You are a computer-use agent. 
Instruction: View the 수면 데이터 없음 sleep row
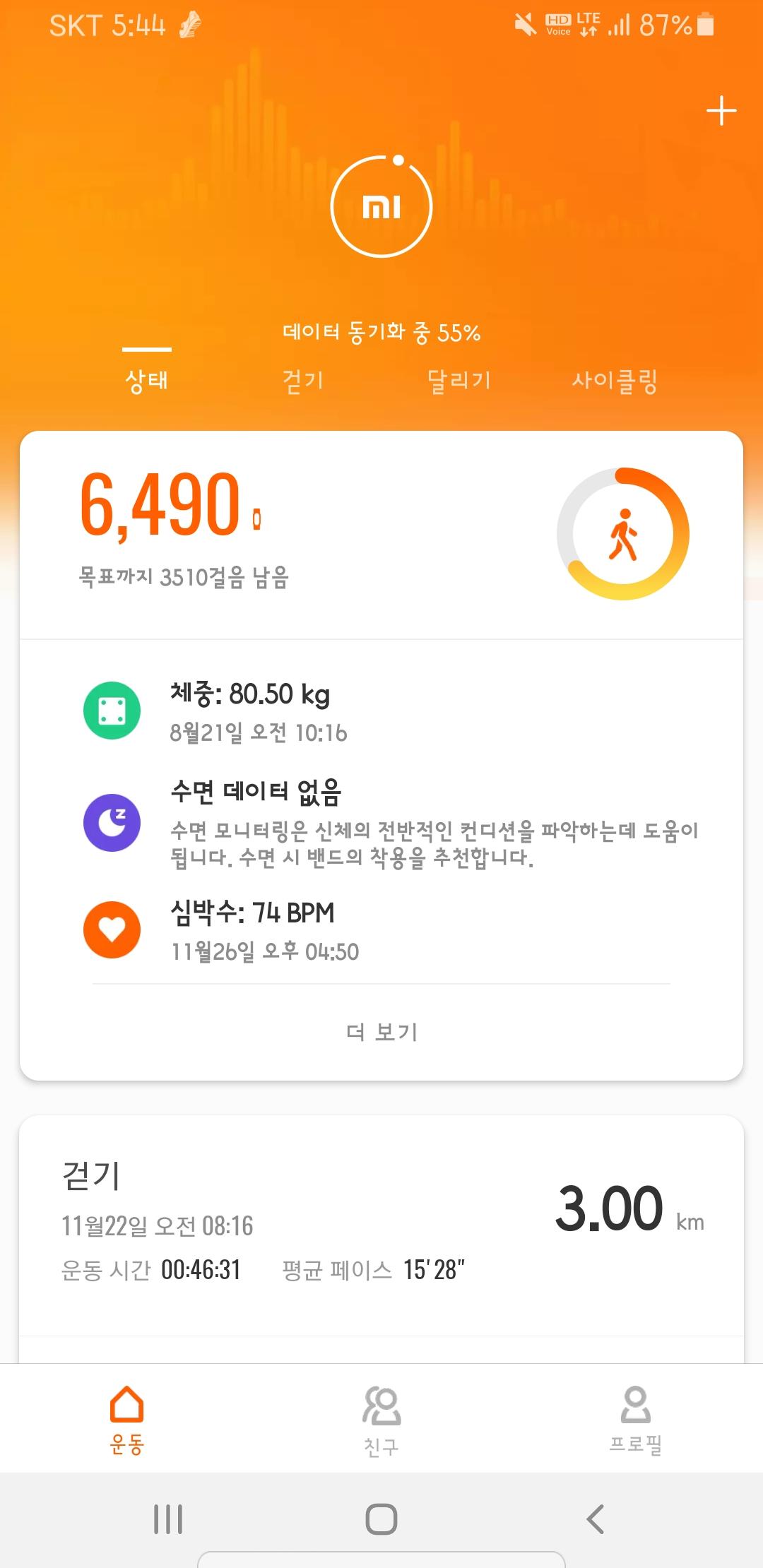(x=381, y=823)
